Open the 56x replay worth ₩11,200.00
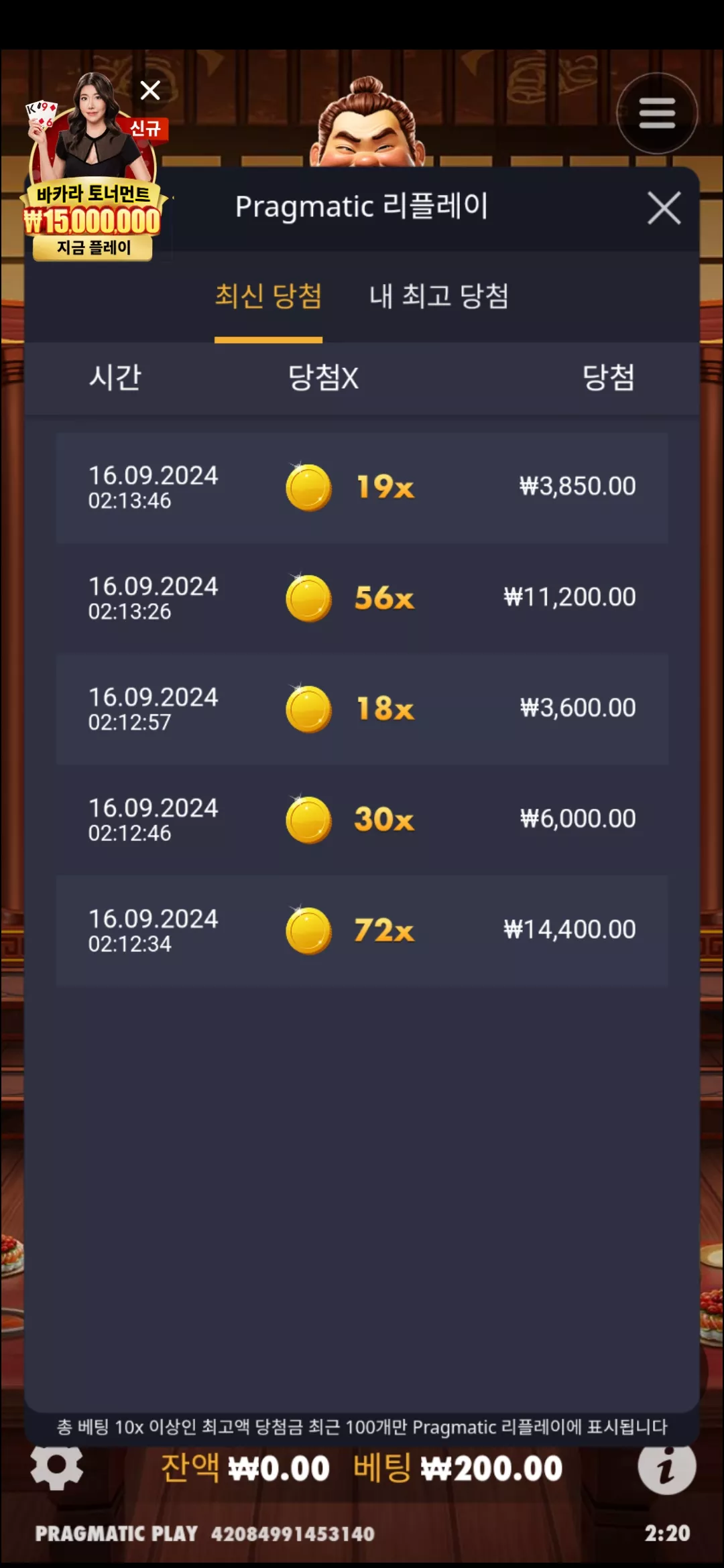Viewport: 724px width, 1568px height. pos(362,598)
